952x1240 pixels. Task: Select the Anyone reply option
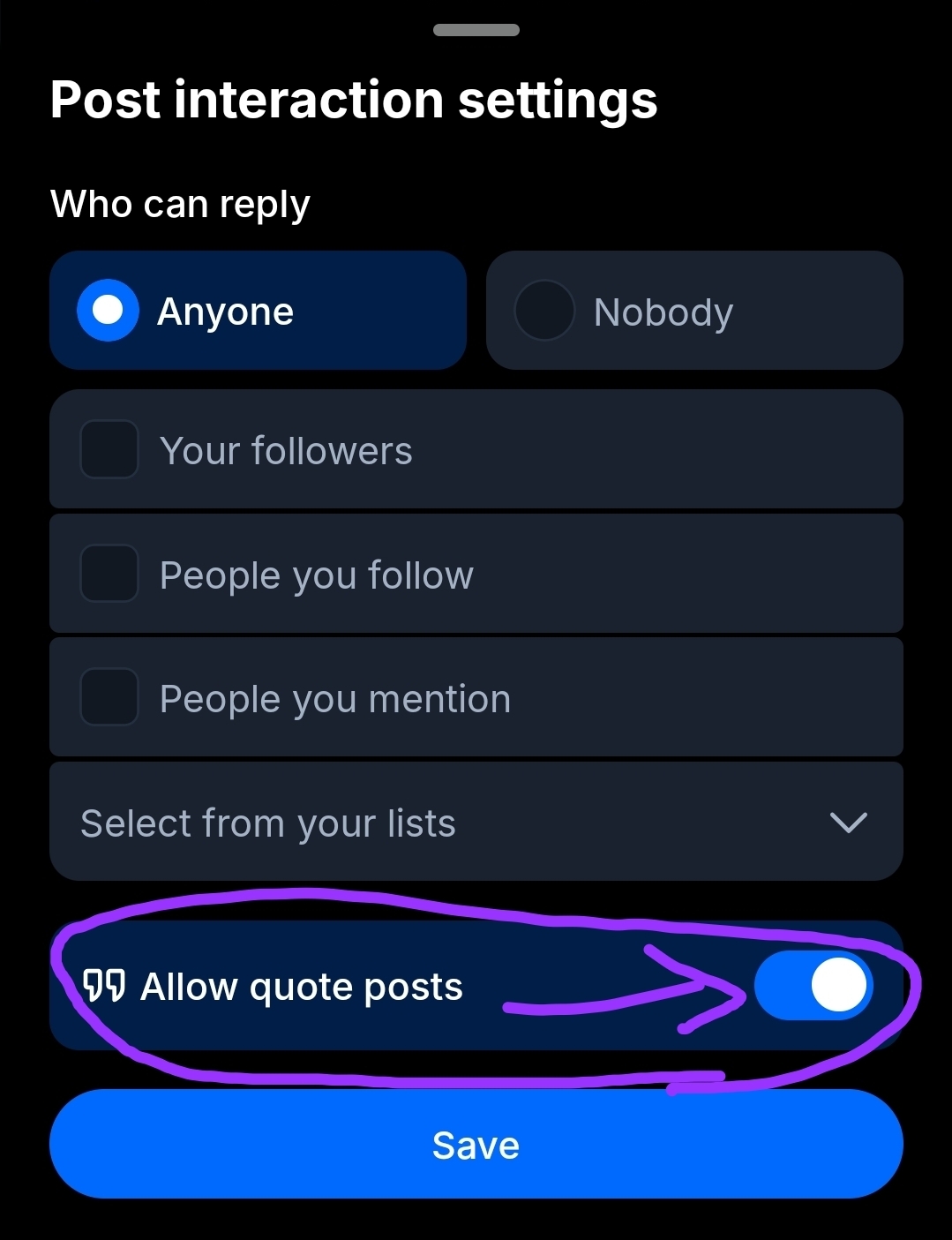coord(109,311)
